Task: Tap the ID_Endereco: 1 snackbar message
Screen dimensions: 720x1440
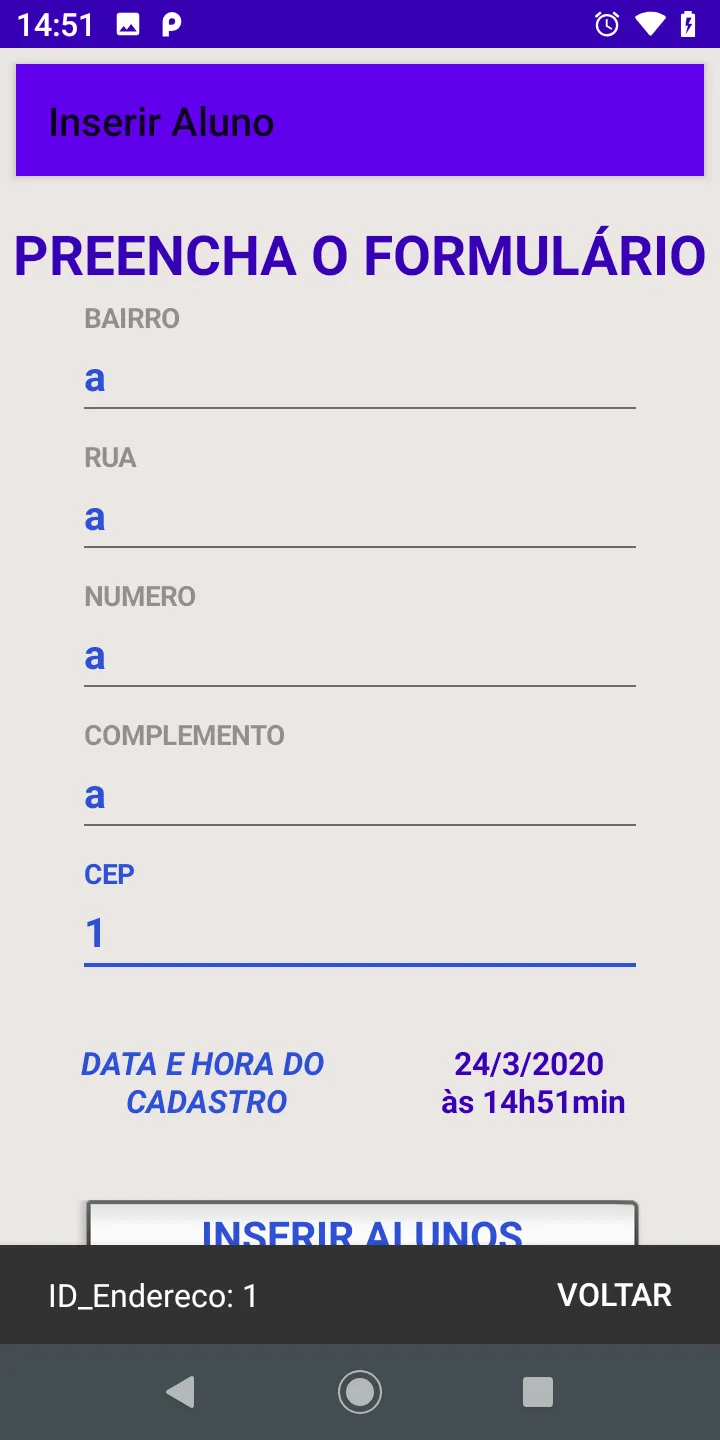Action: [153, 1295]
